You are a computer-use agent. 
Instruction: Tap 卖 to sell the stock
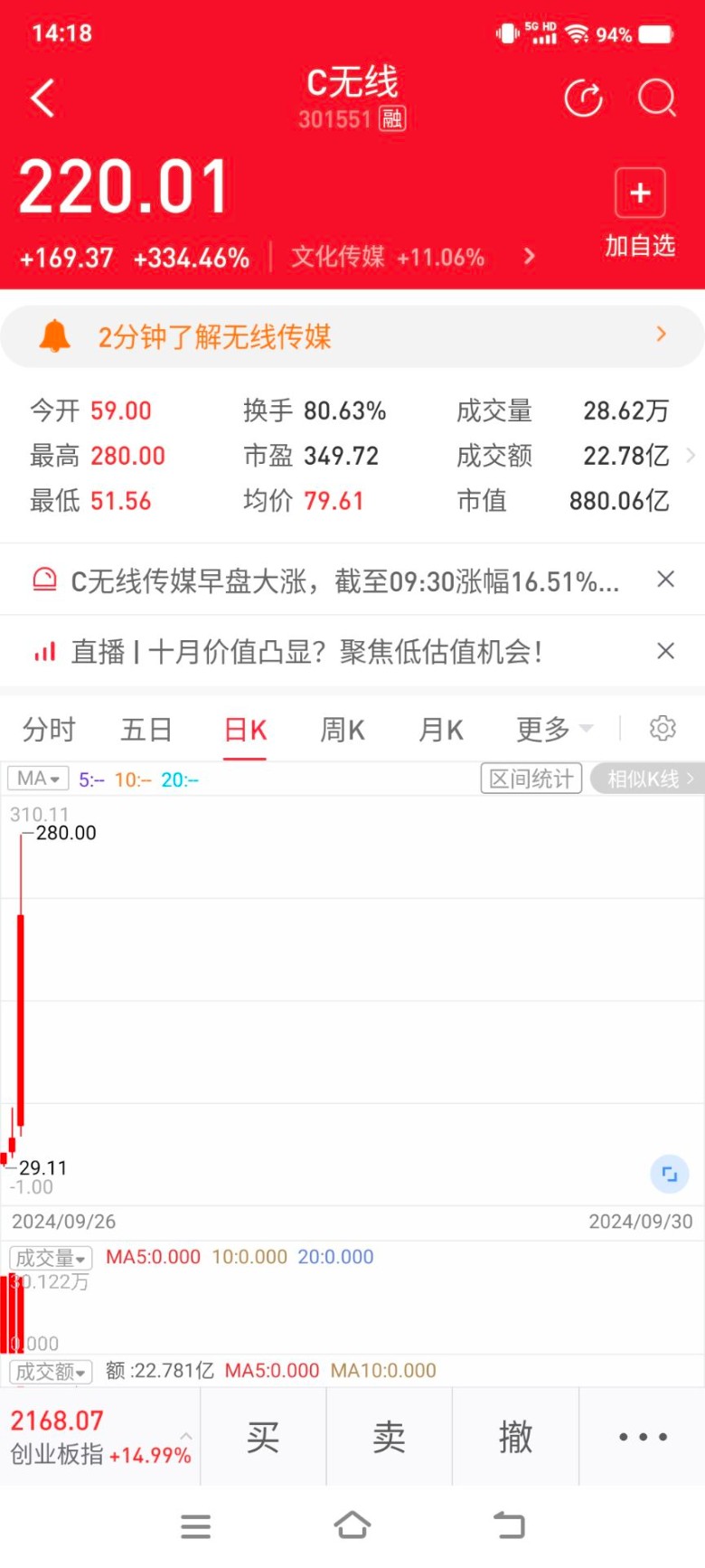[x=390, y=1437]
